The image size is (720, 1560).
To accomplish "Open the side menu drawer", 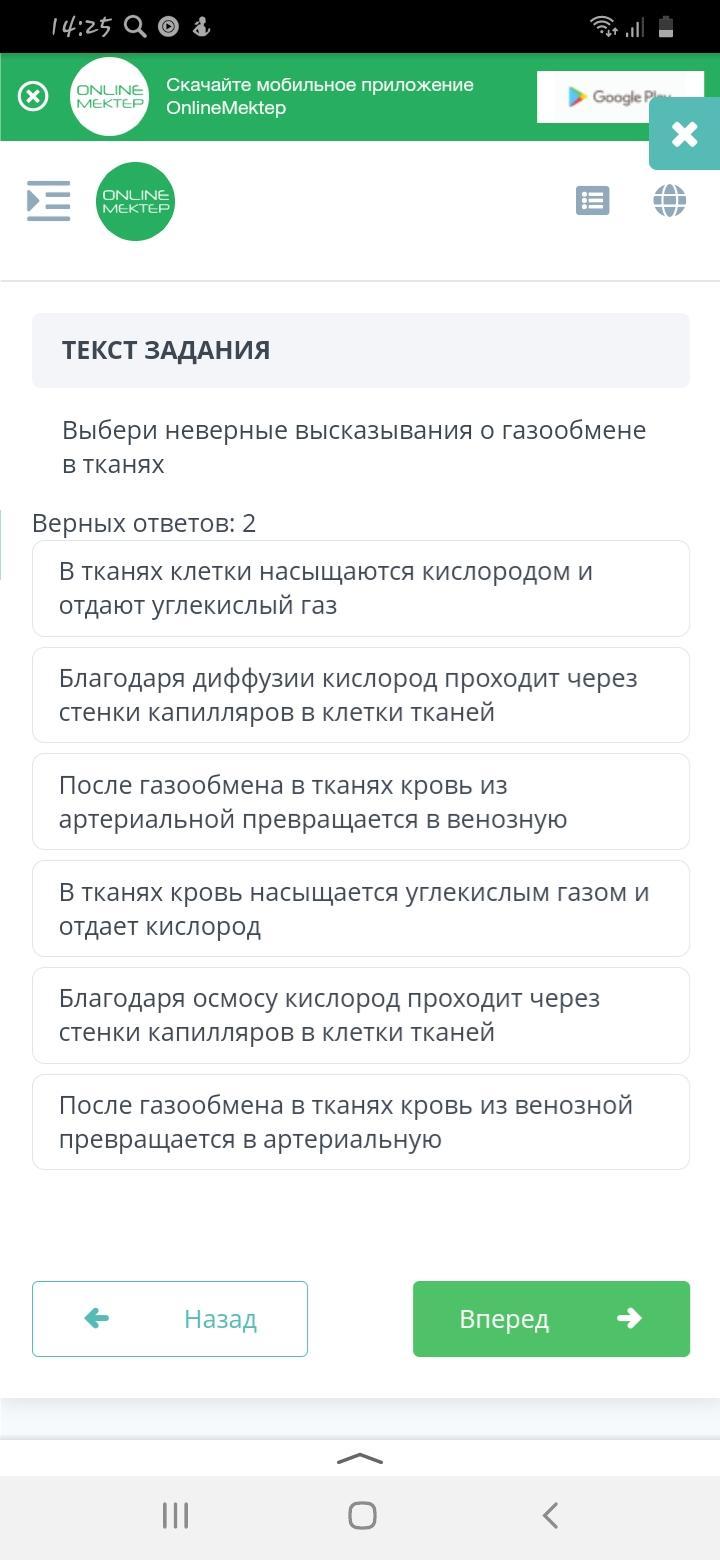I will click(x=48, y=201).
